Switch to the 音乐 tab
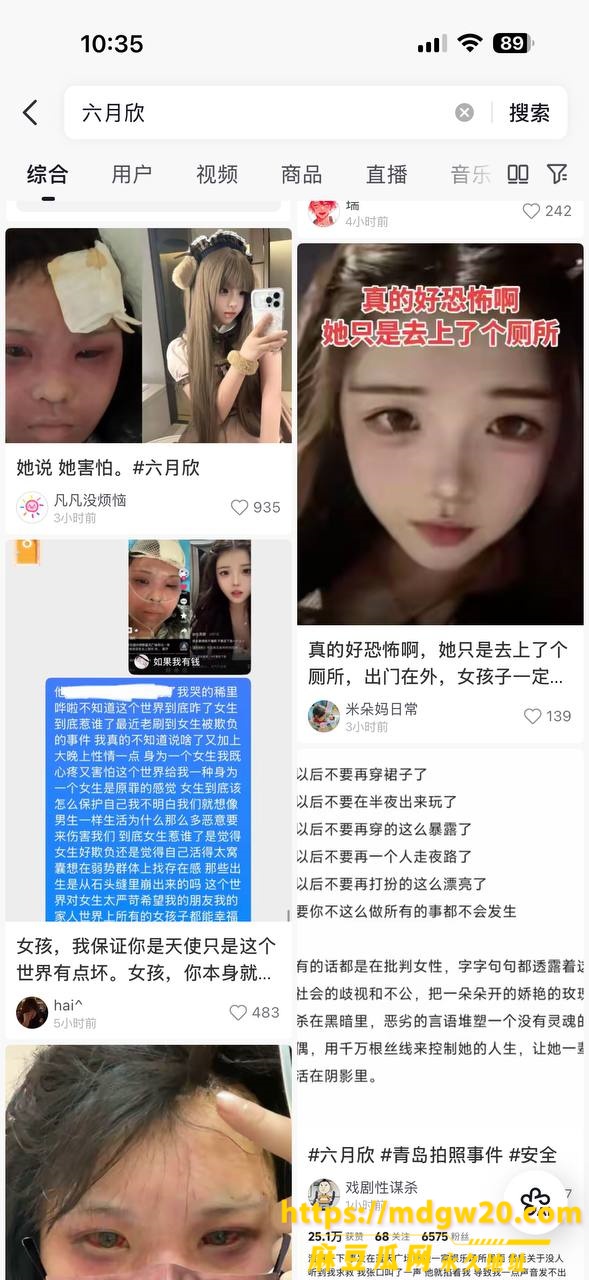Screen dimensions: 589x1280 click(470, 174)
